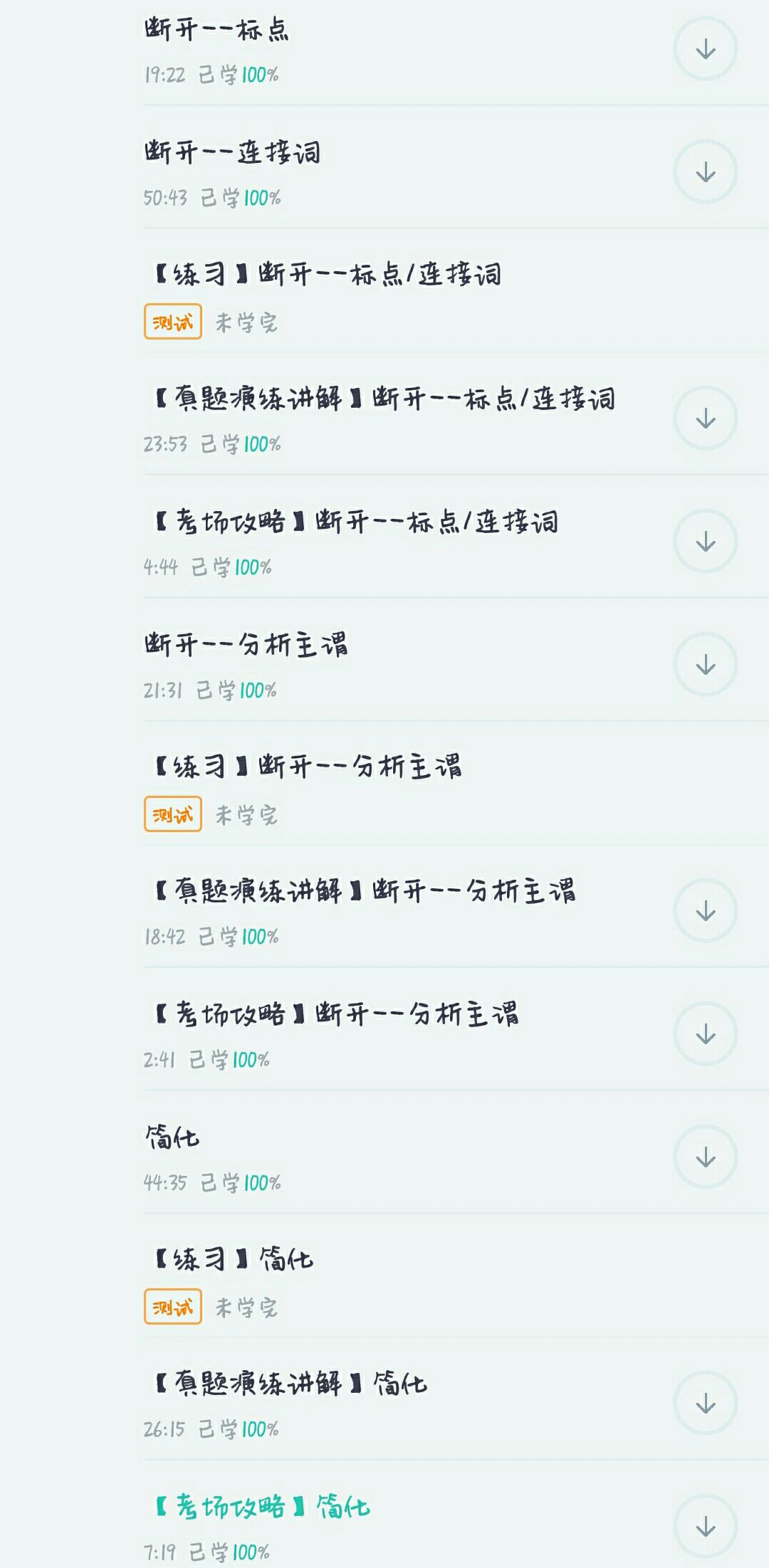Download 【考场攻略】断开--分析主谓
The height and width of the screenshot is (1568, 769).
pyautogui.click(x=705, y=1034)
